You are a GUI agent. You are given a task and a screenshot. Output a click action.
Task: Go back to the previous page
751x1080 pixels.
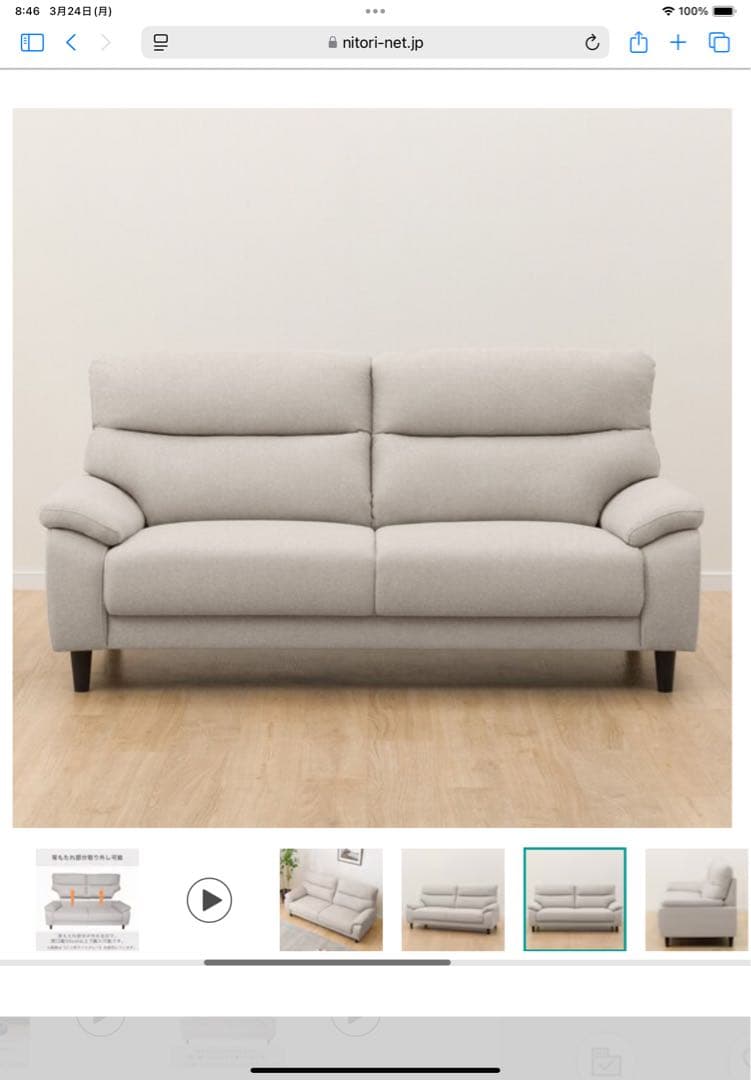(x=71, y=43)
